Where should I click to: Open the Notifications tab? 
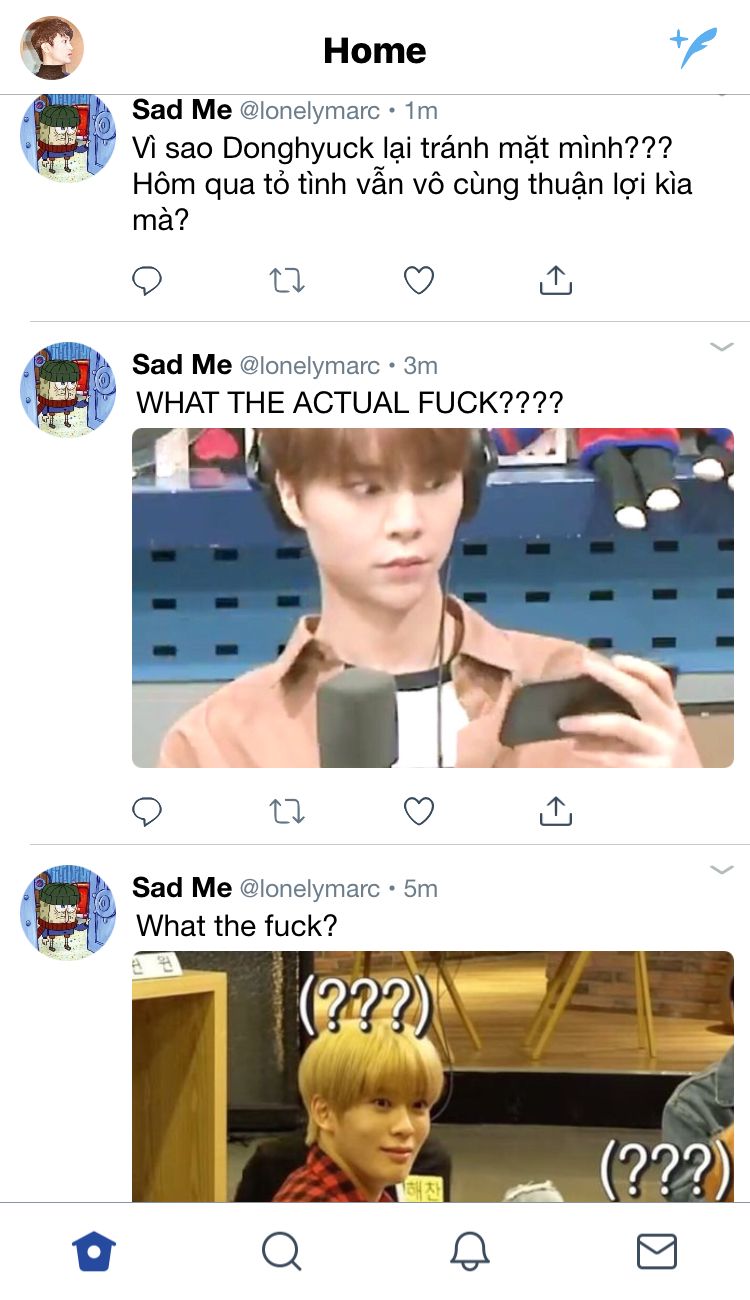pos(469,1251)
